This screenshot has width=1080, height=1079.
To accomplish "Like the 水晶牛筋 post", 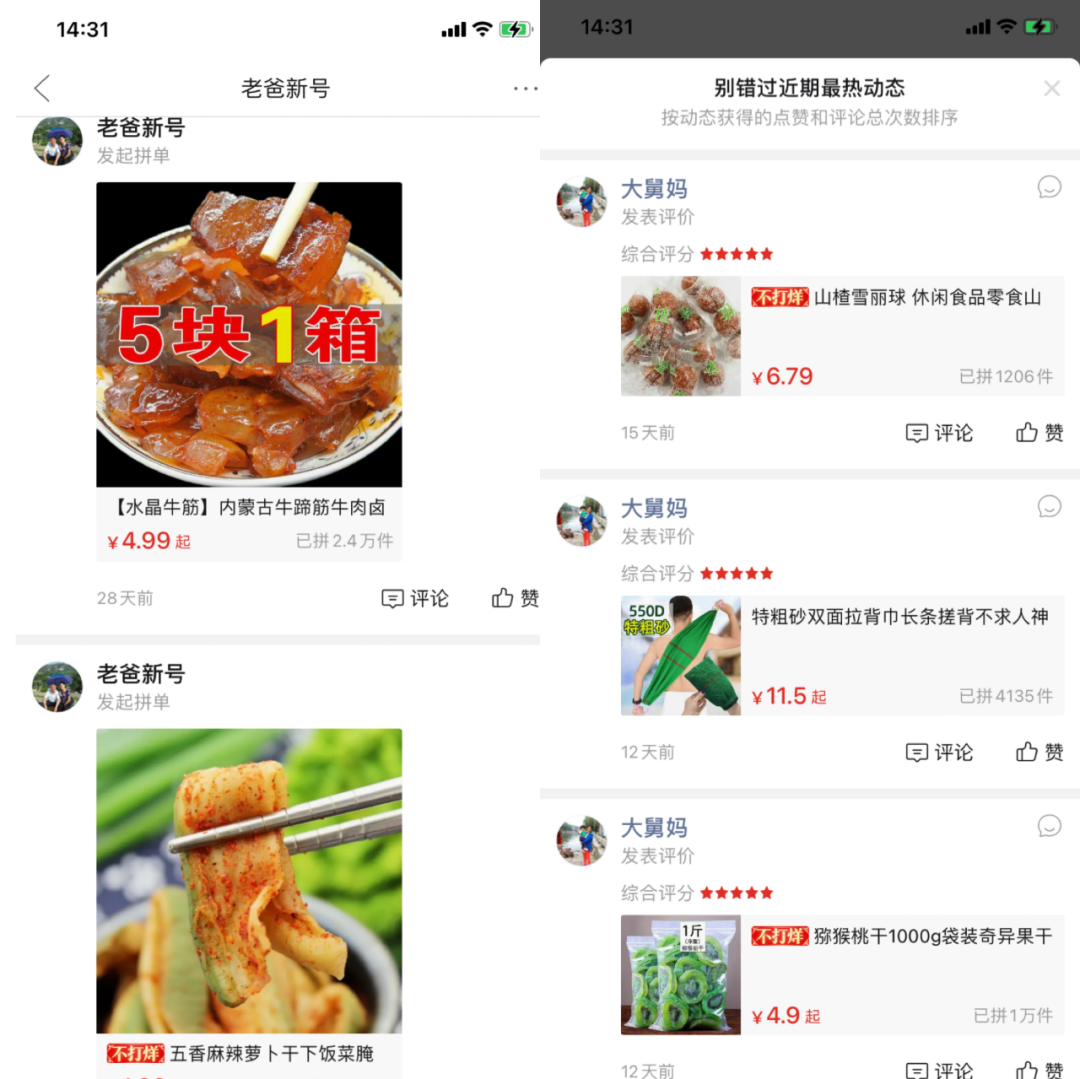I will click(x=515, y=598).
